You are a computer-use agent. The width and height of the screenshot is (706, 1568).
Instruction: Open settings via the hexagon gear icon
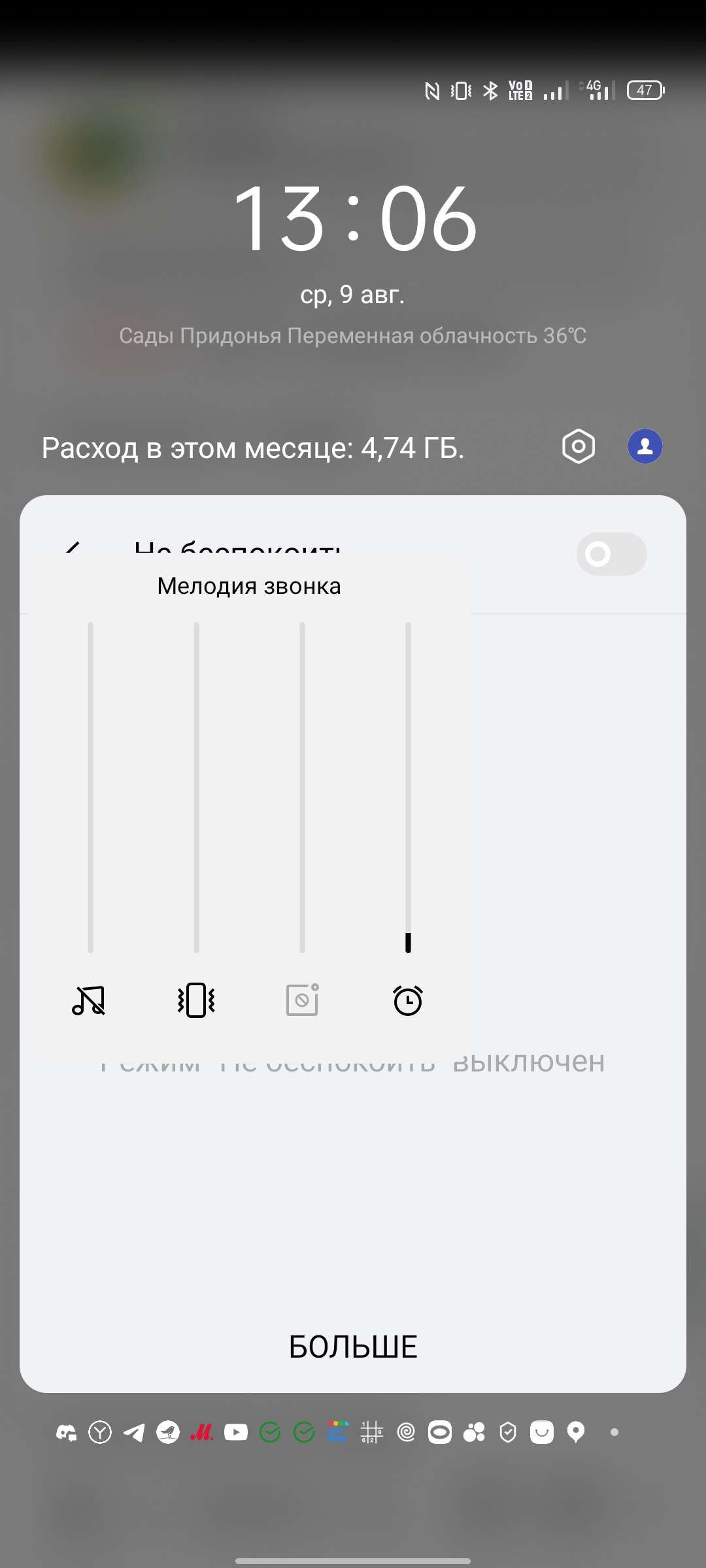click(579, 447)
